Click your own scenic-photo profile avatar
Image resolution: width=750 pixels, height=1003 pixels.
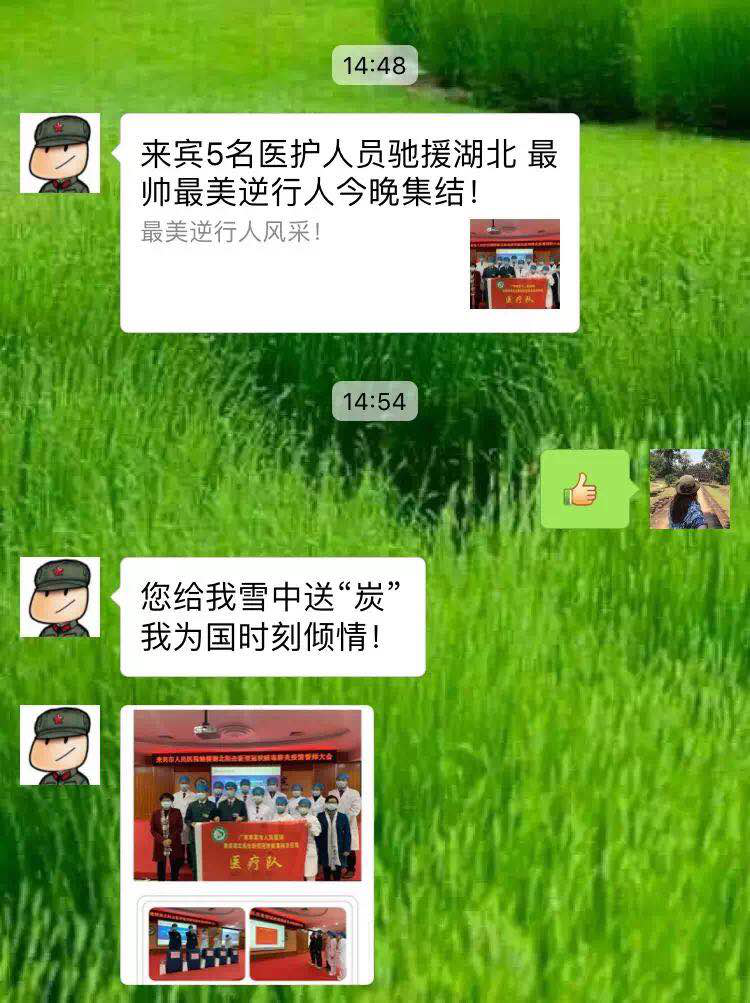click(690, 489)
